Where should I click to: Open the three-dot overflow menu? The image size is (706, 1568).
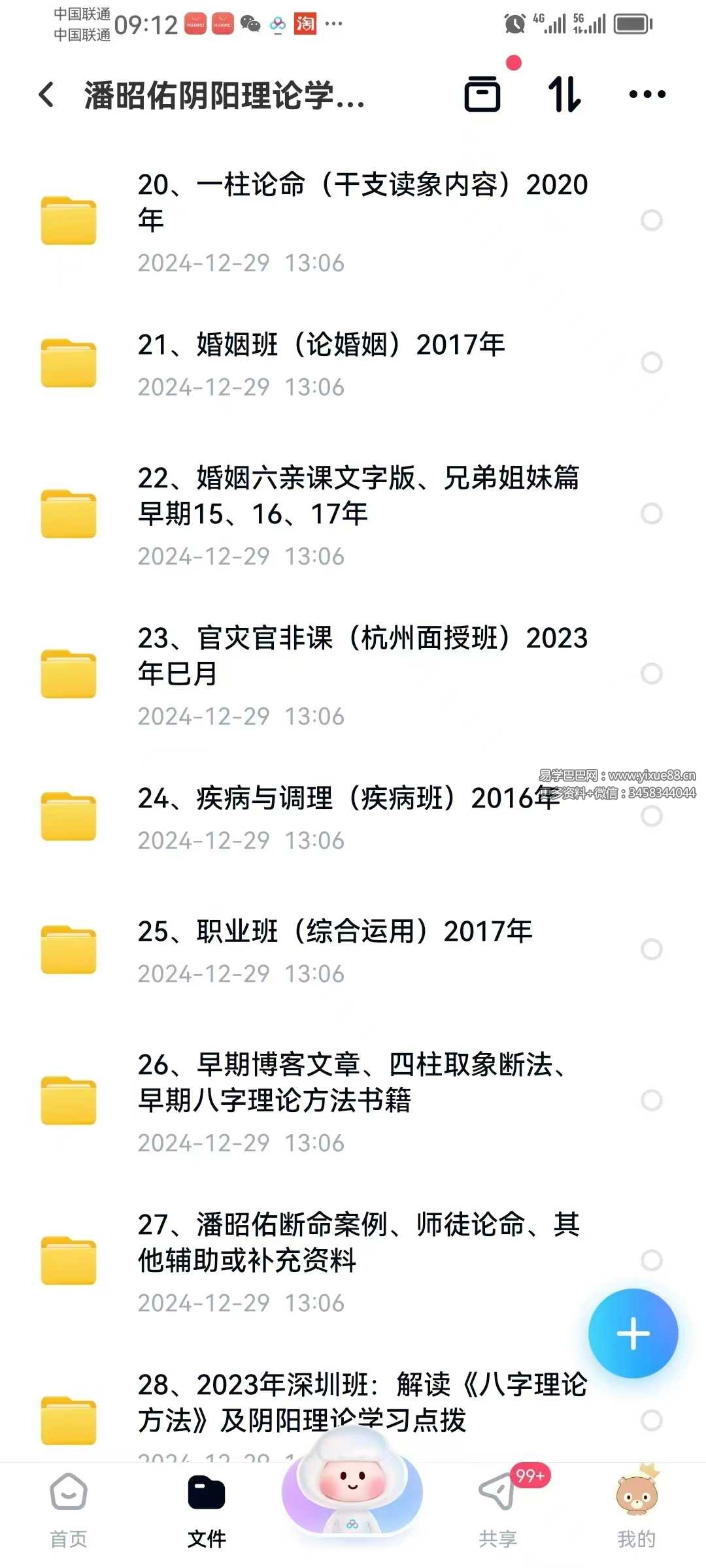(647, 95)
